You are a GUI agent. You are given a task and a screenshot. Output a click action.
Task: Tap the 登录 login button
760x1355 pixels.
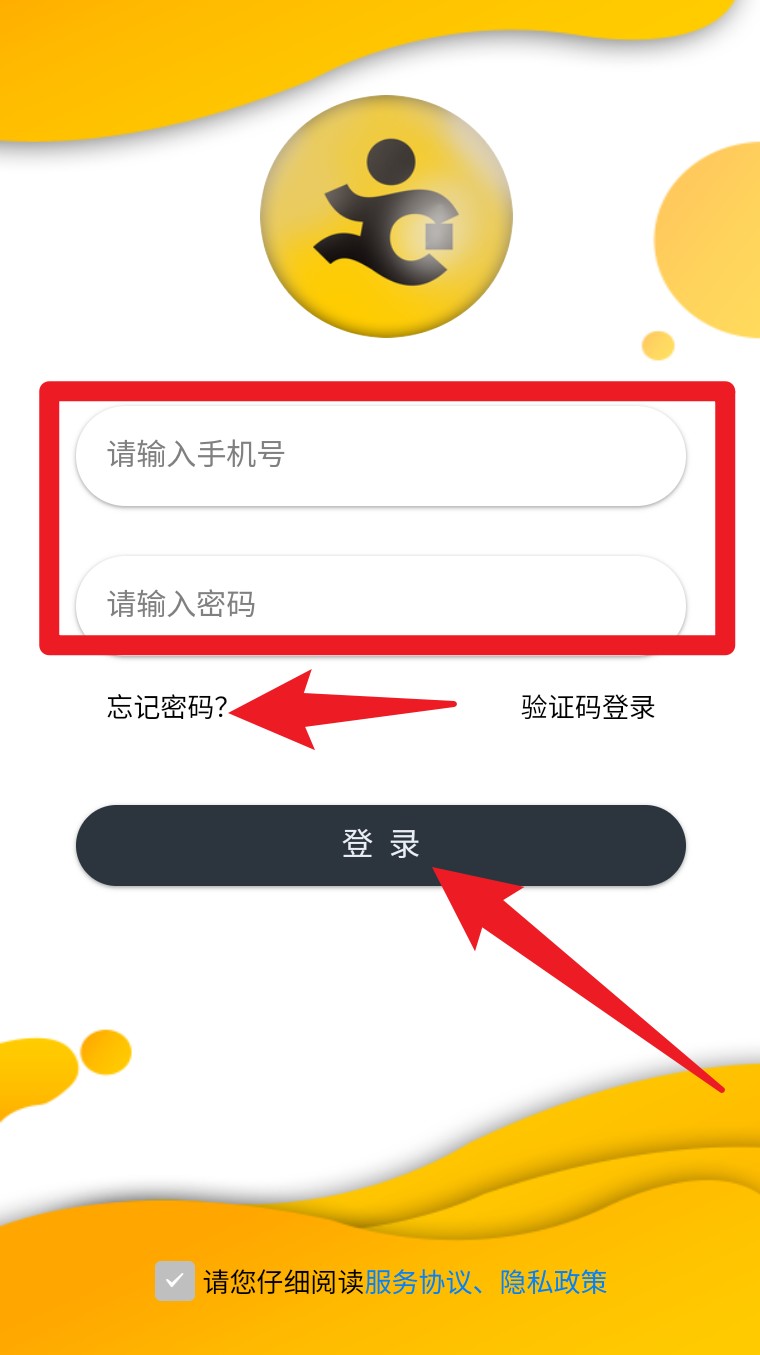click(381, 845)
